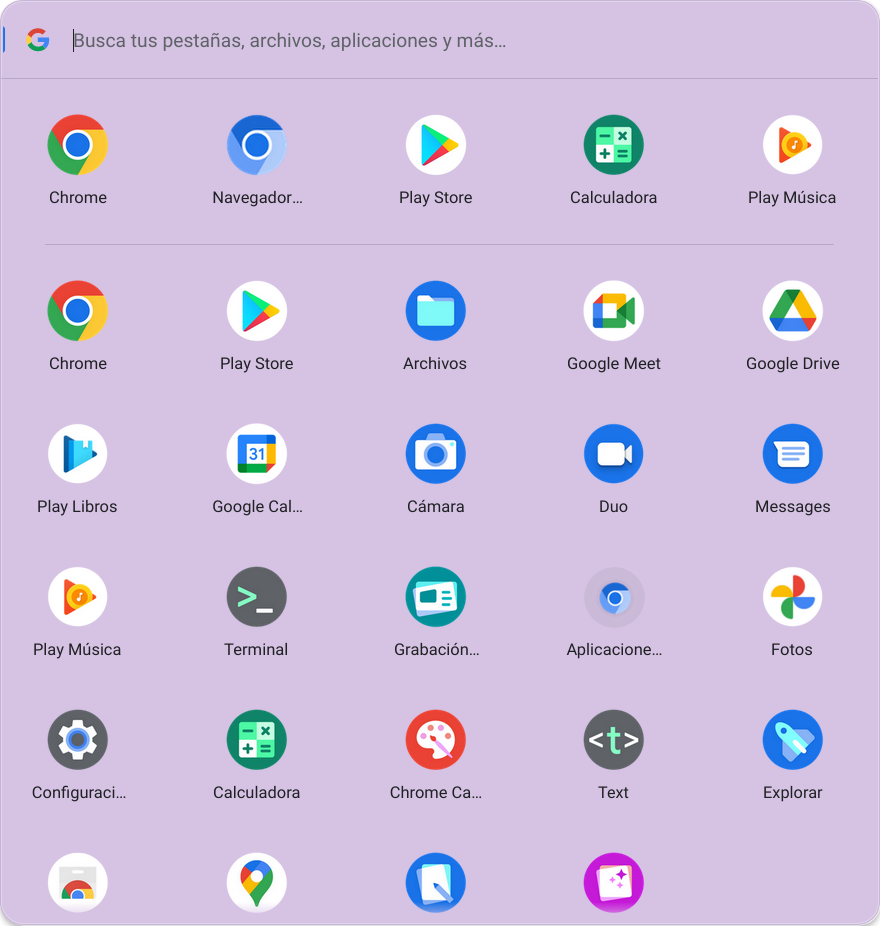Open Google Calendar app
880x926 pixels.
point(257,454)
